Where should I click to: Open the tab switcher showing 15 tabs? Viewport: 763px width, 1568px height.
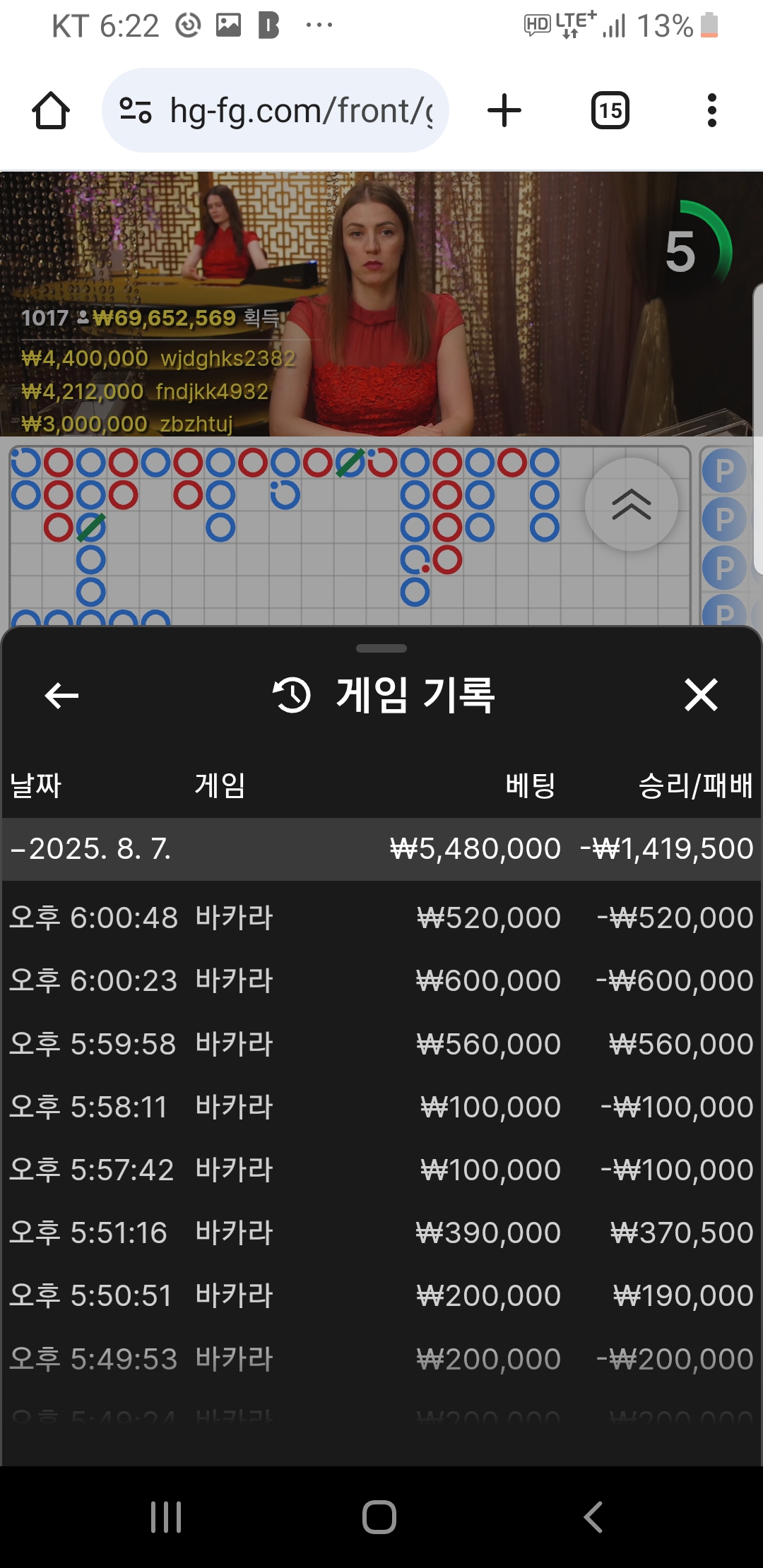(610, 110)
